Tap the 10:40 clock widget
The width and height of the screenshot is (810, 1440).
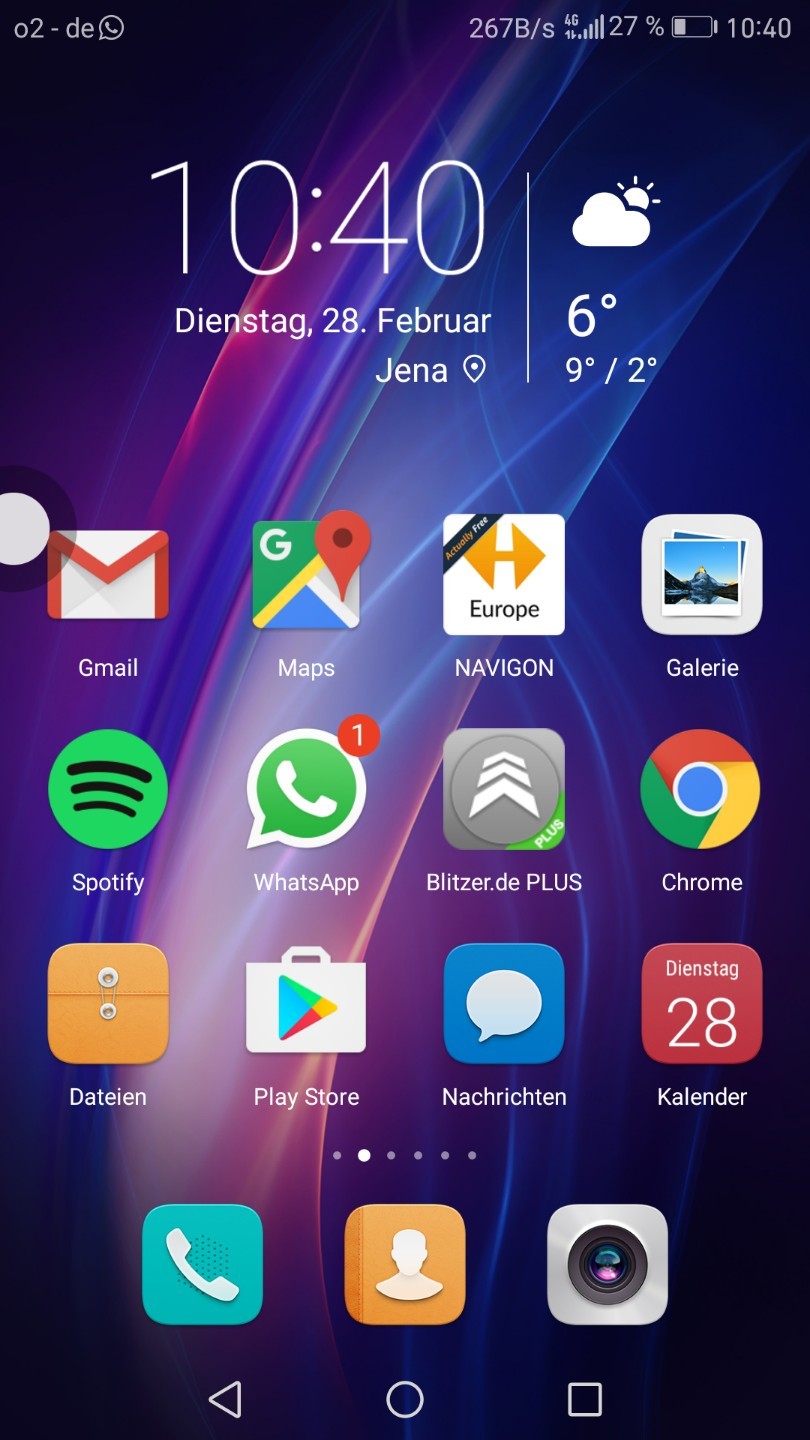[x=318, y=218]
